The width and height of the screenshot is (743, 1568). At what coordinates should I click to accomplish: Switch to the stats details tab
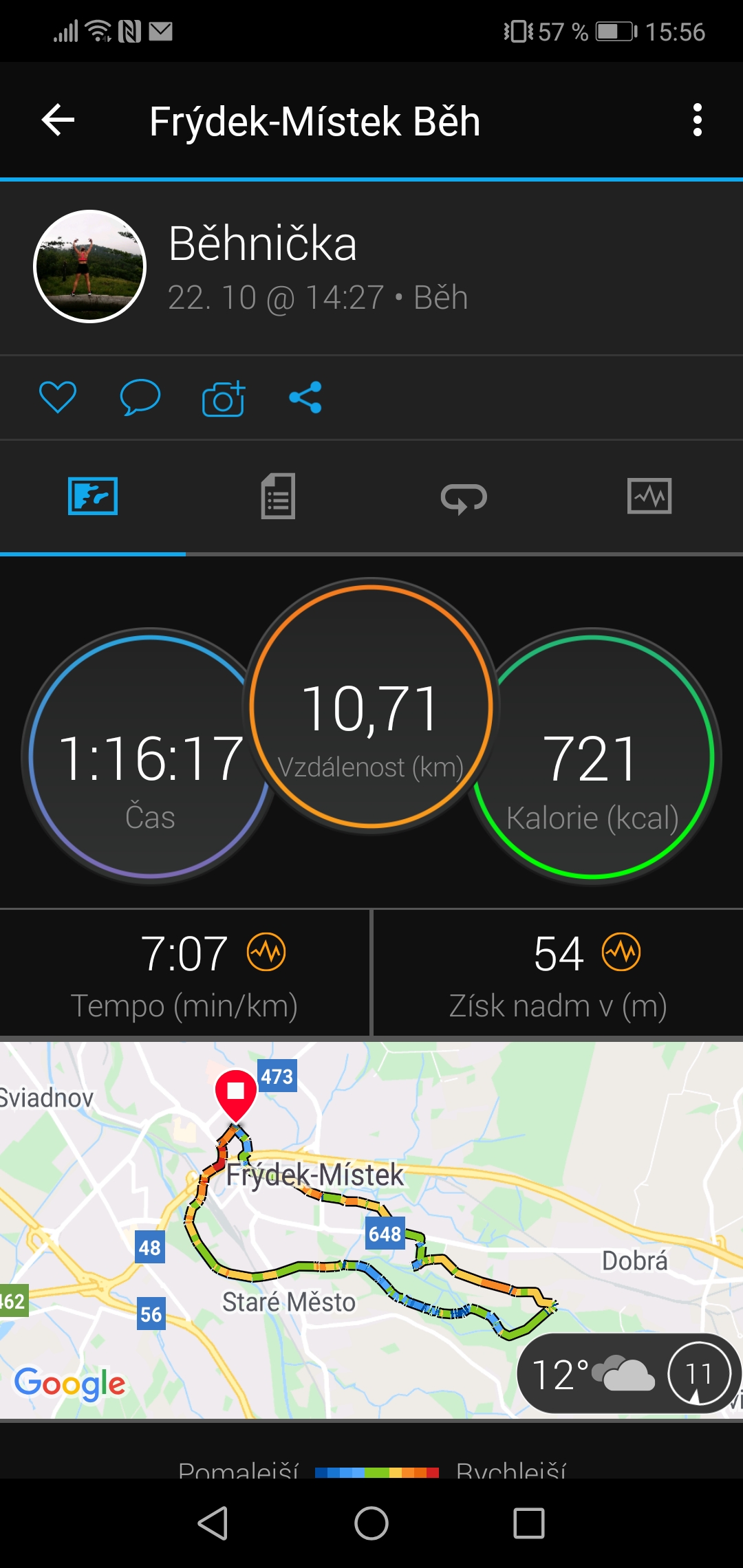tap(279, 496)
